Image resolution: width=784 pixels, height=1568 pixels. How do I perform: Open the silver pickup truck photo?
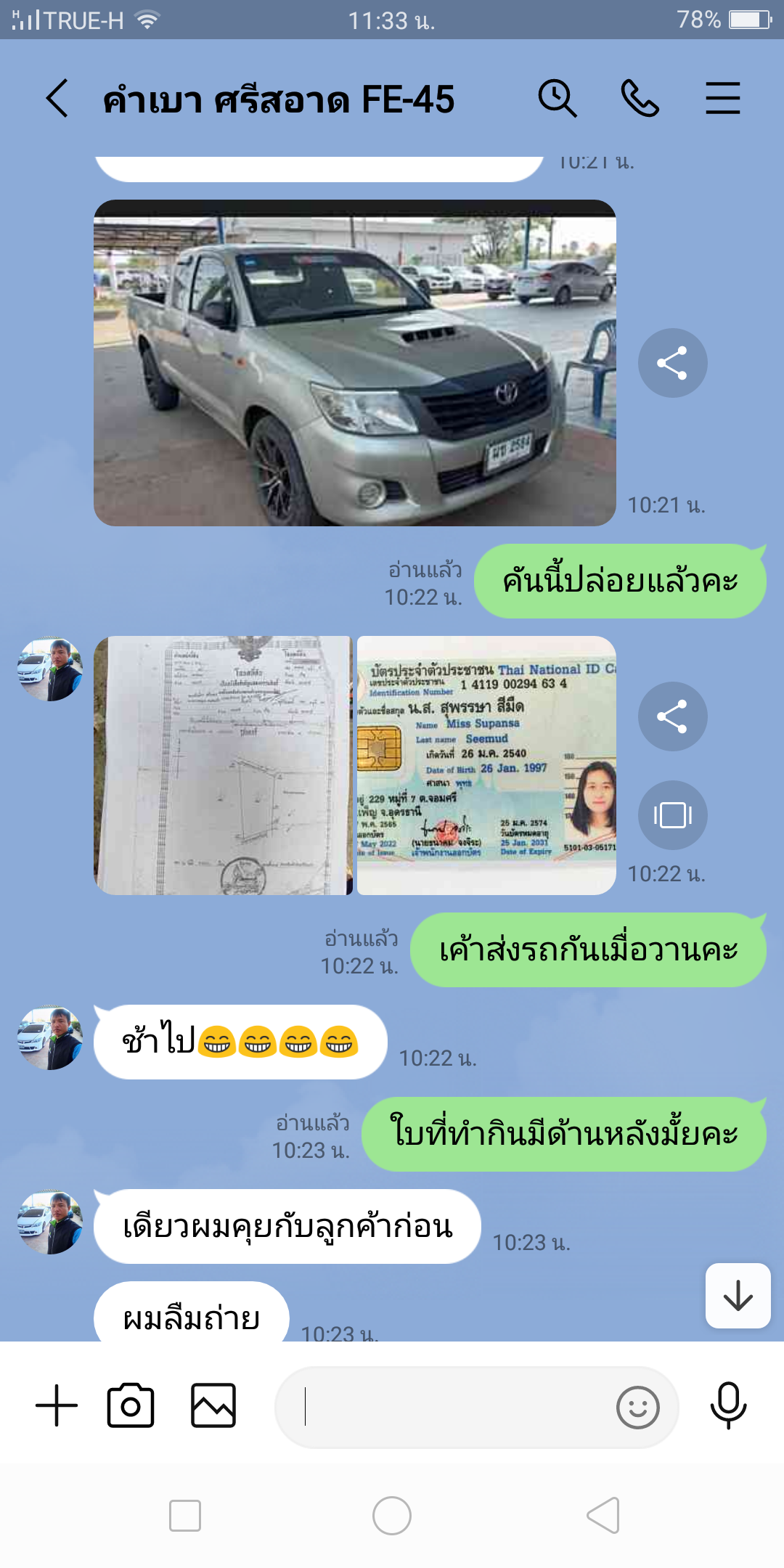355,363
